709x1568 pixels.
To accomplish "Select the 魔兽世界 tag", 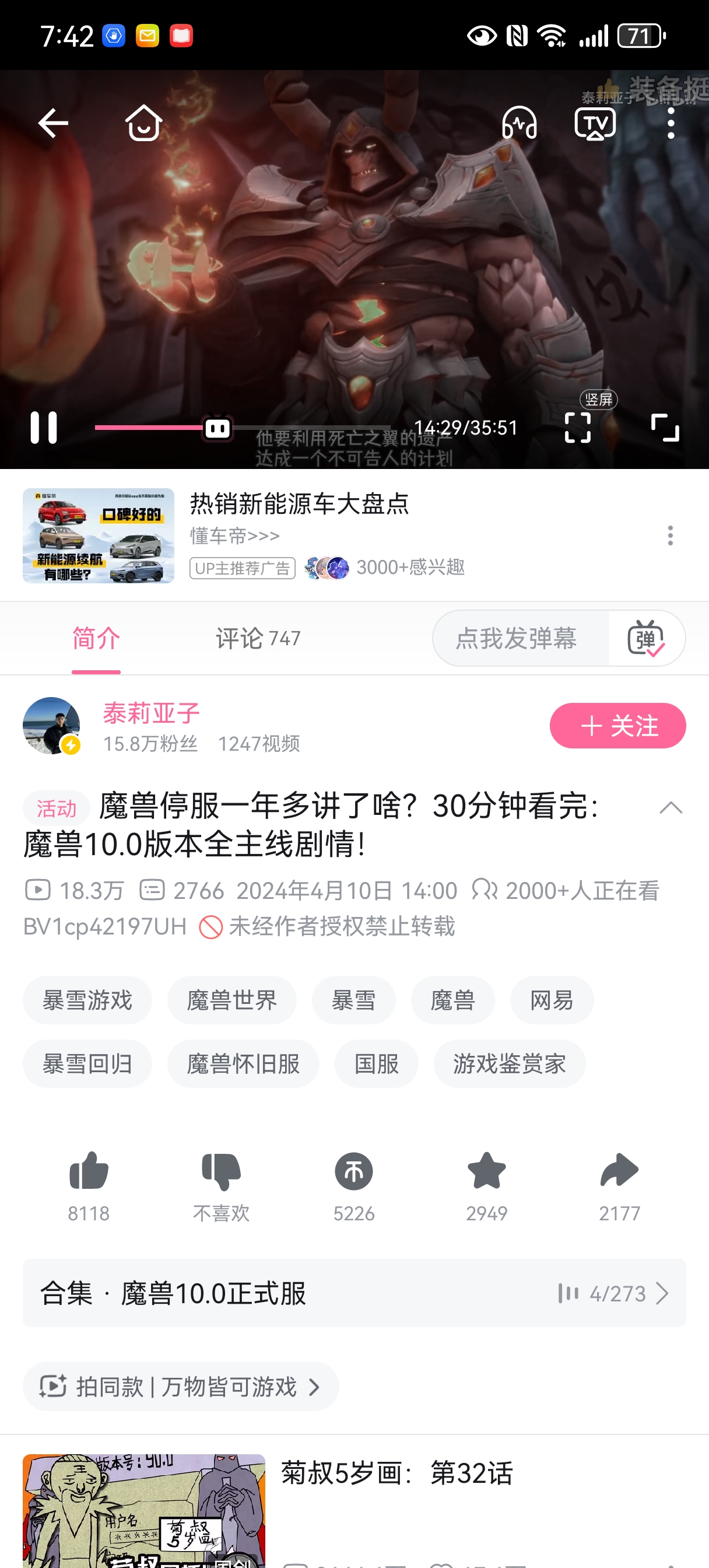I will (232, 1000).
